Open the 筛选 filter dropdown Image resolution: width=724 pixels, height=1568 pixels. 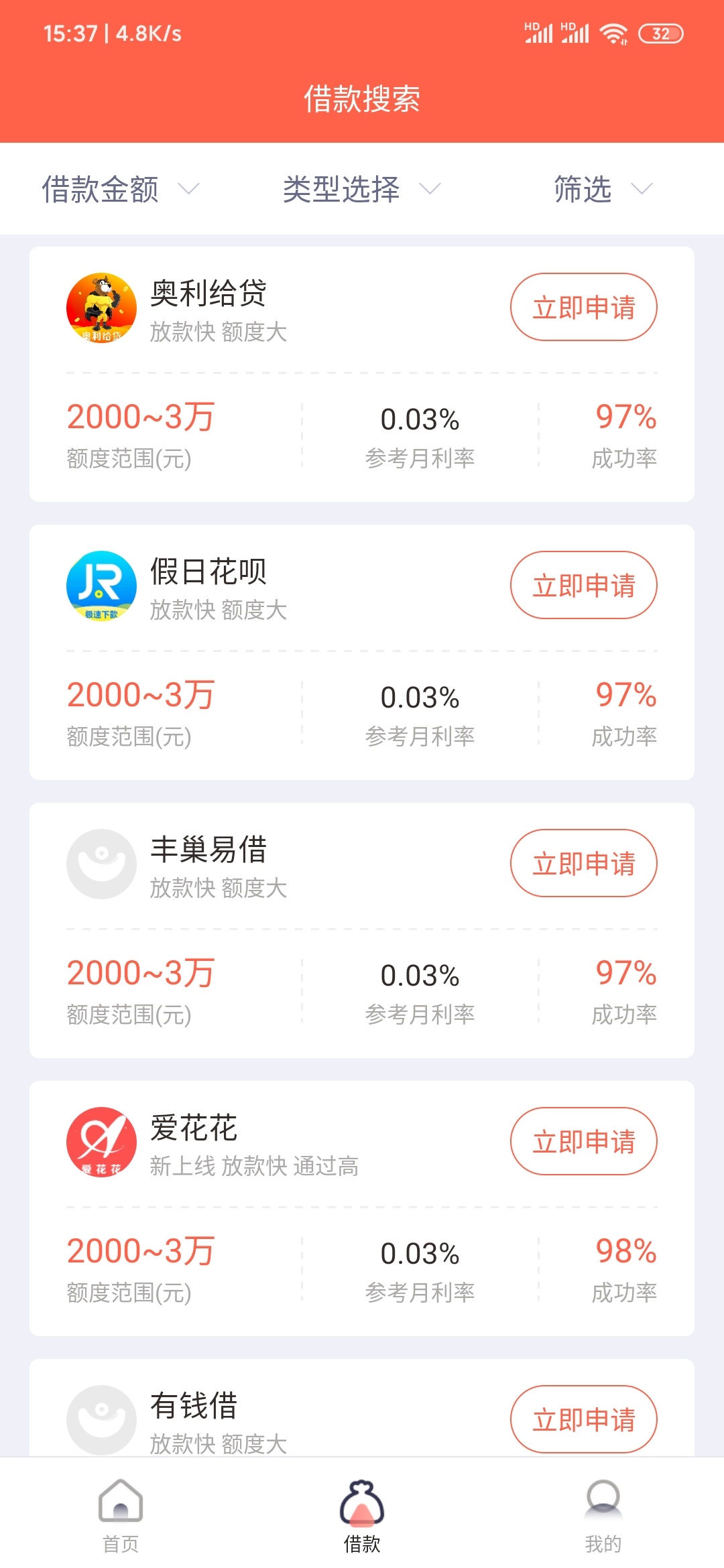point(603,189)
